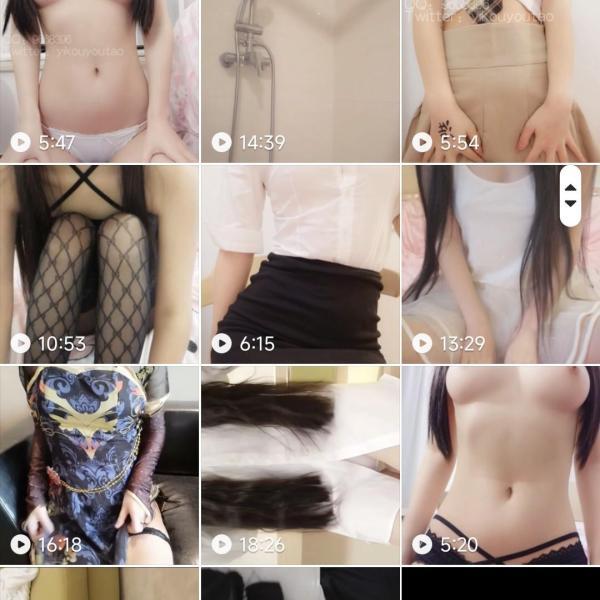Open the video with duration 10:53
The width and height of the screenshot is (600, 600).
(99, 264)
